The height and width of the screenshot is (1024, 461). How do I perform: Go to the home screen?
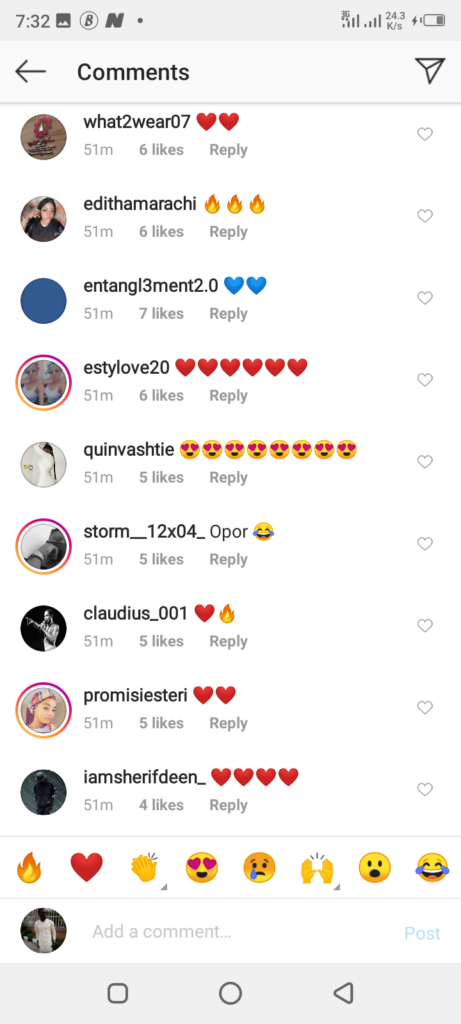click(230, 993)
